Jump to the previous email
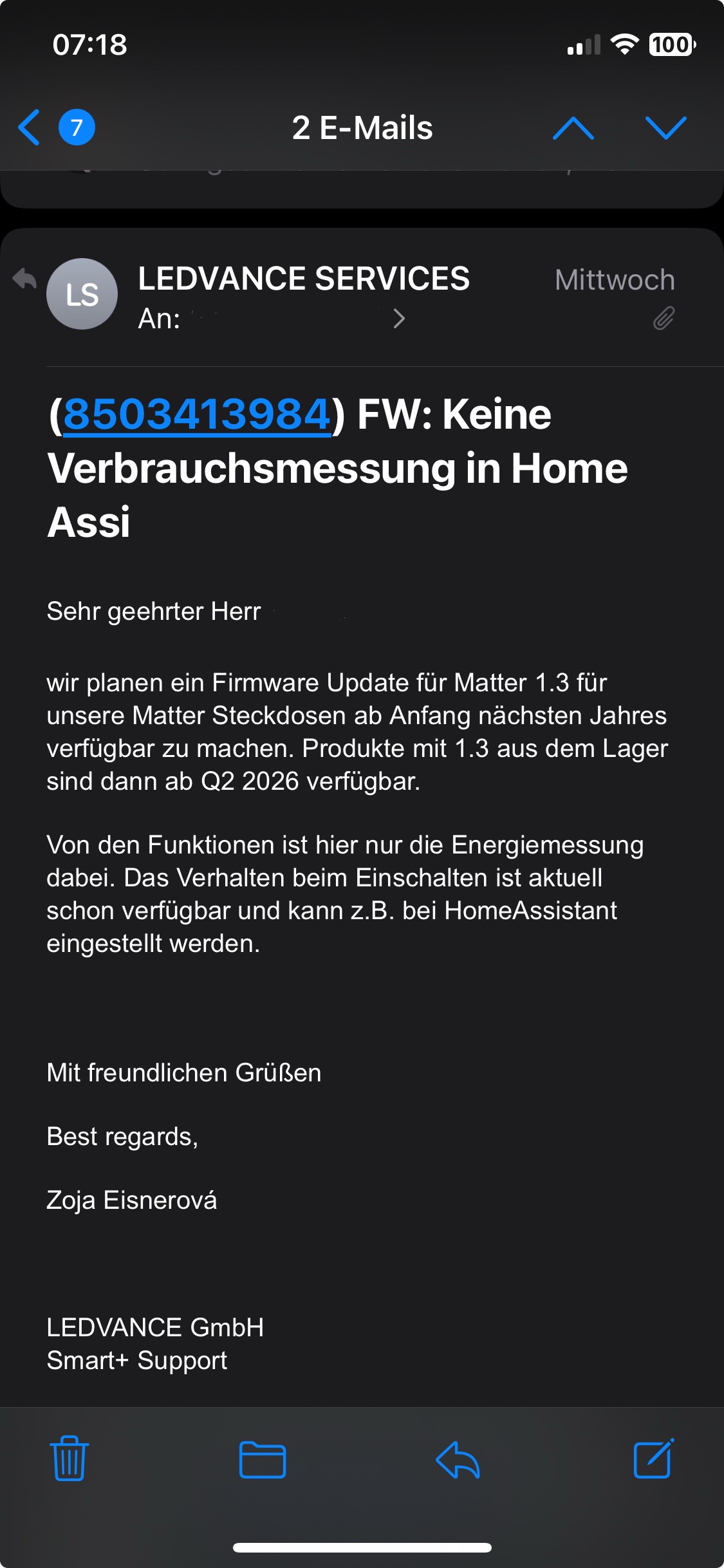Screen dimensions: 724x1568 click(x=573, y=127)
